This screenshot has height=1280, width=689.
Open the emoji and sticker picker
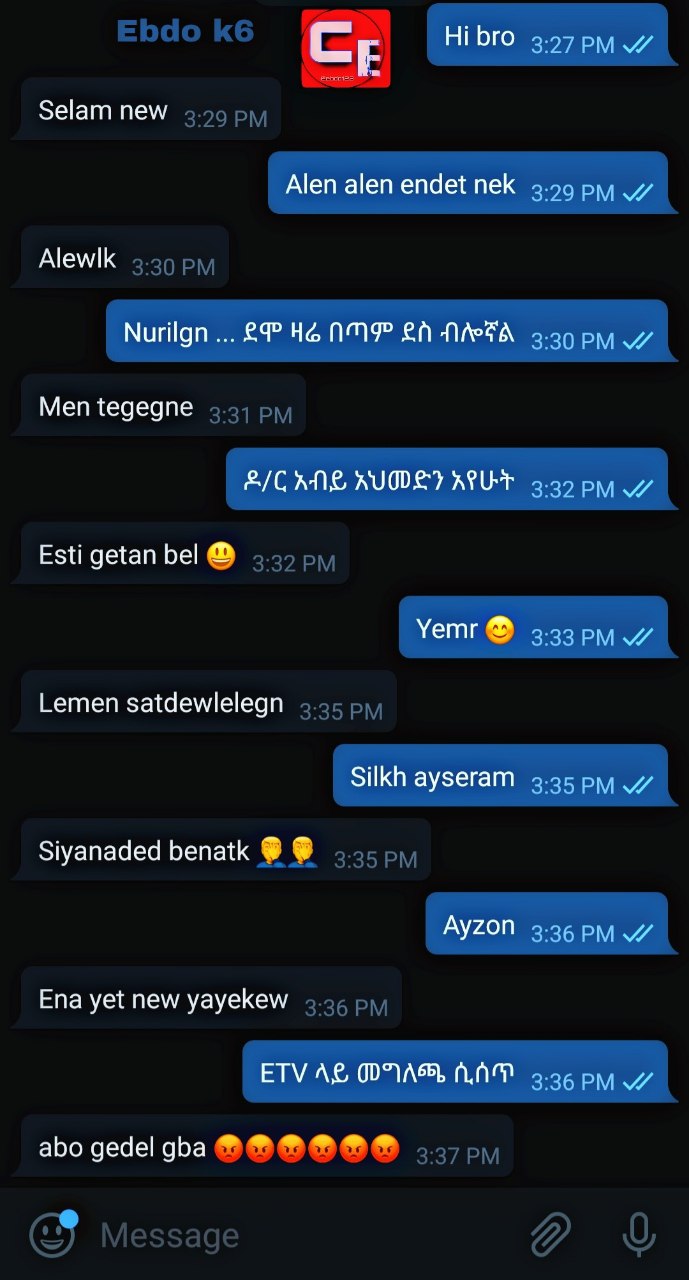pos(52,1235)
